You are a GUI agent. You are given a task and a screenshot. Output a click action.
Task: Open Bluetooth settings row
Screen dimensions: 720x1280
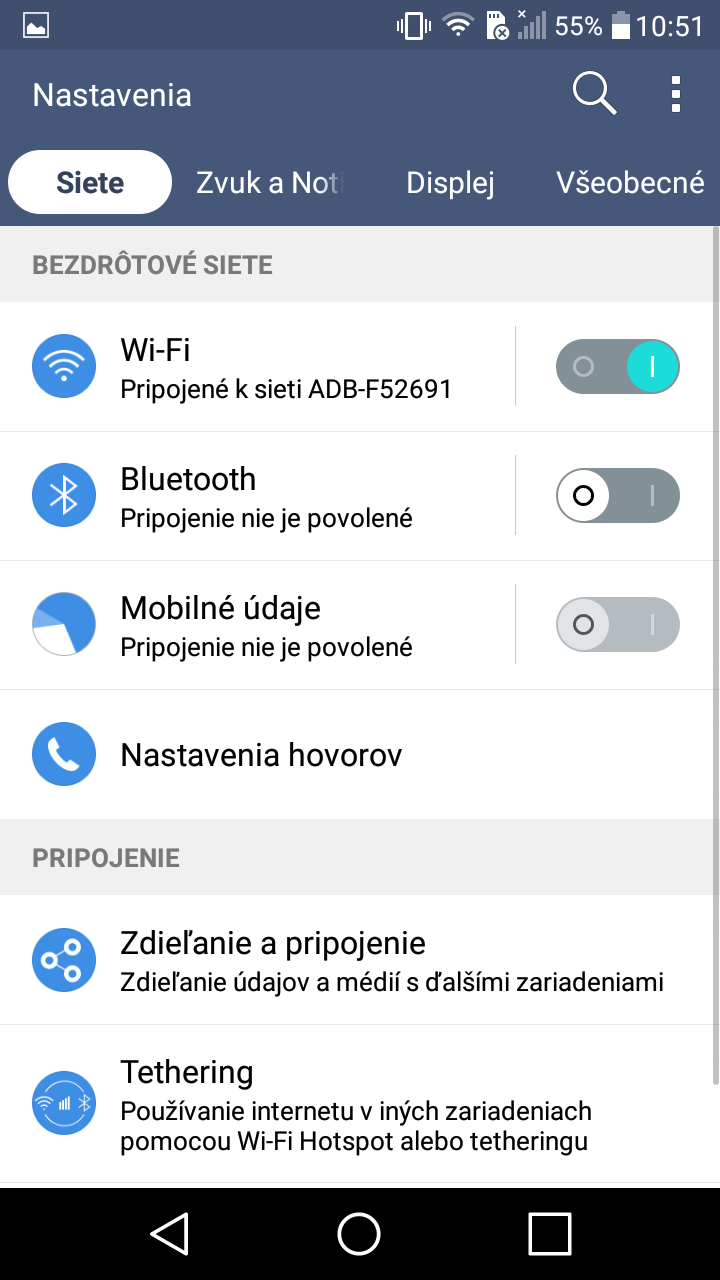(x=257, y=496)
